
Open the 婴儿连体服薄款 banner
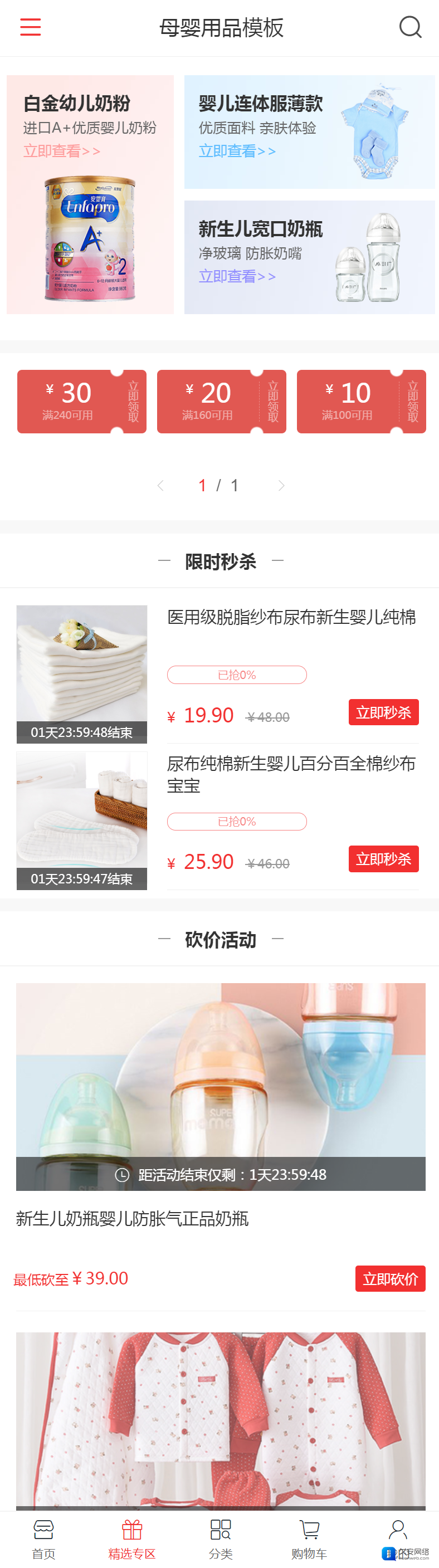309,132
